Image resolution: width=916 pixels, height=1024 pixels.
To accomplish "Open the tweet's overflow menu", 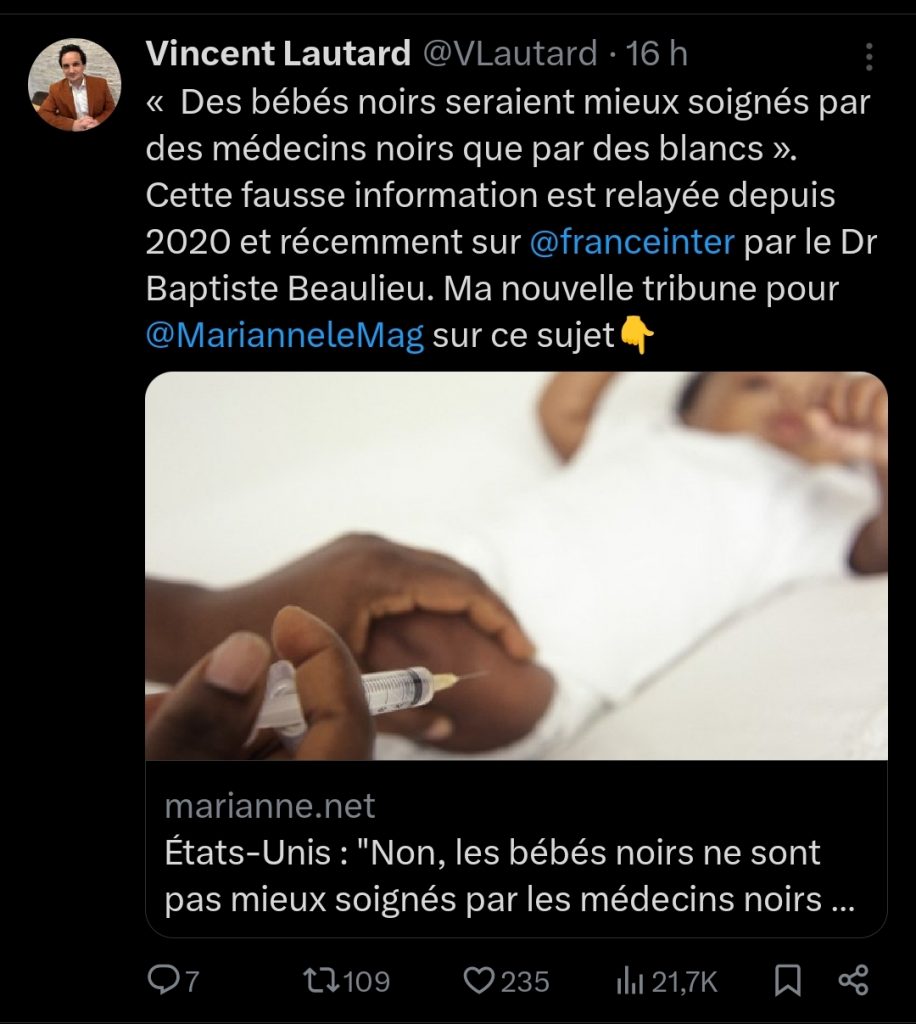I will (869, 57).
